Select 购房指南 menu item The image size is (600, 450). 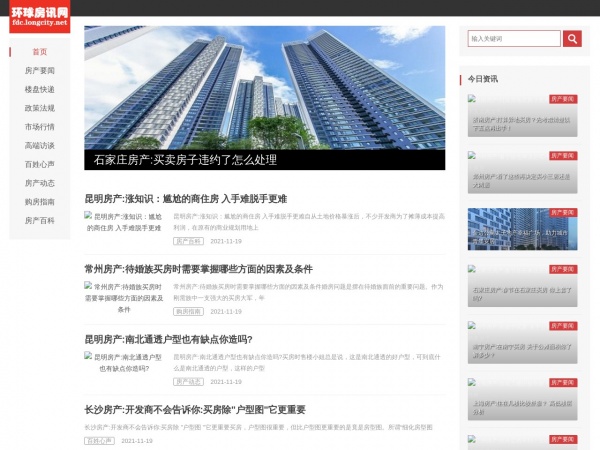[x=40, y=202]
